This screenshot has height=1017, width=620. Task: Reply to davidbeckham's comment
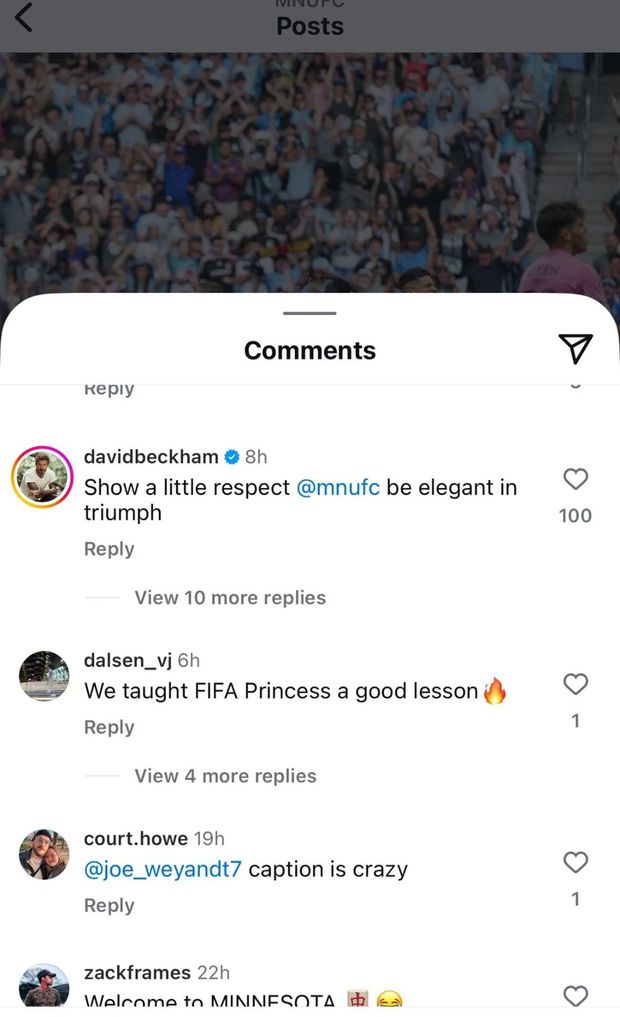click(109, 549)
